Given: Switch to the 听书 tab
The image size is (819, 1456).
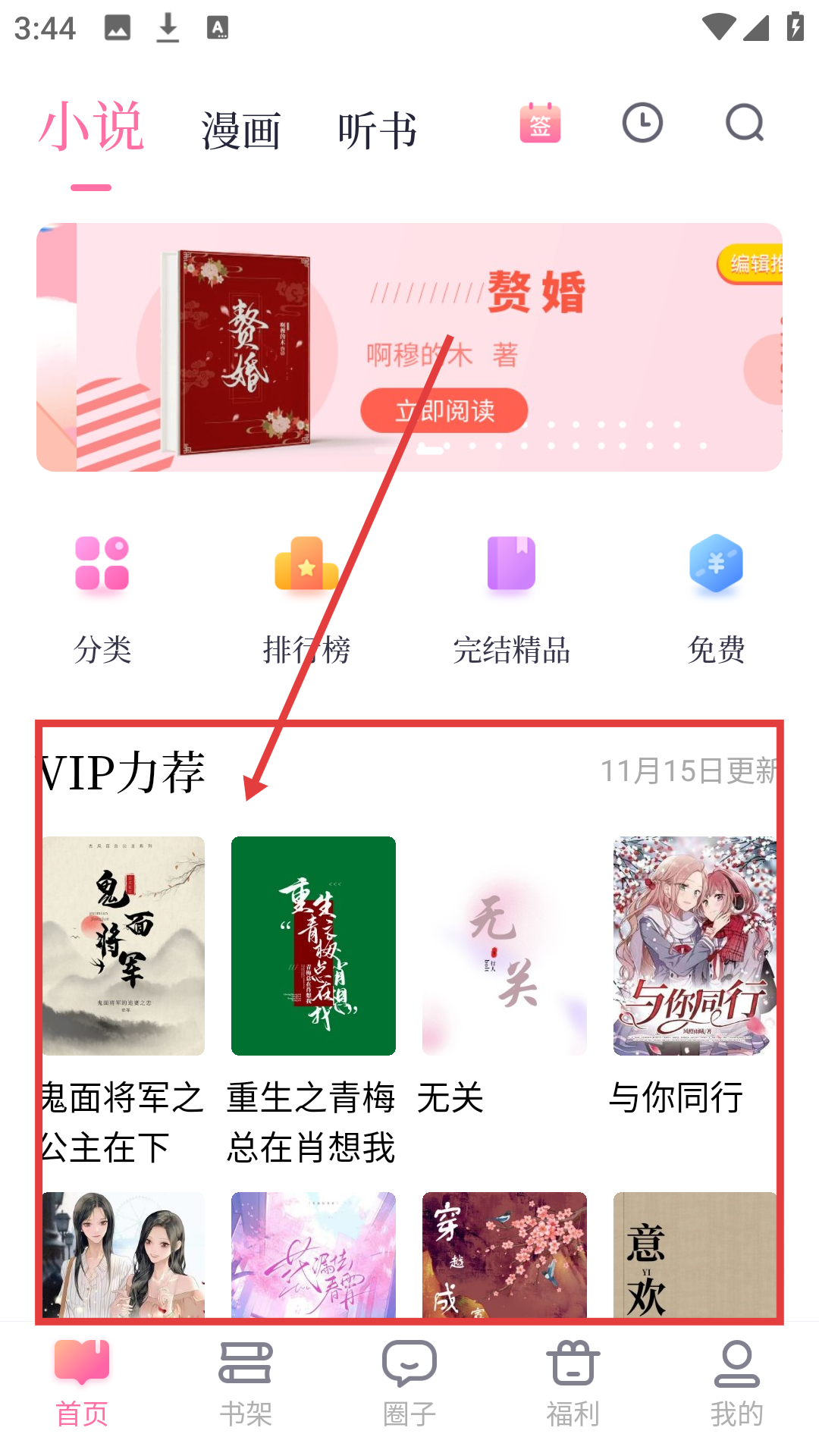Looking at the screenshot, I should 377,130.
